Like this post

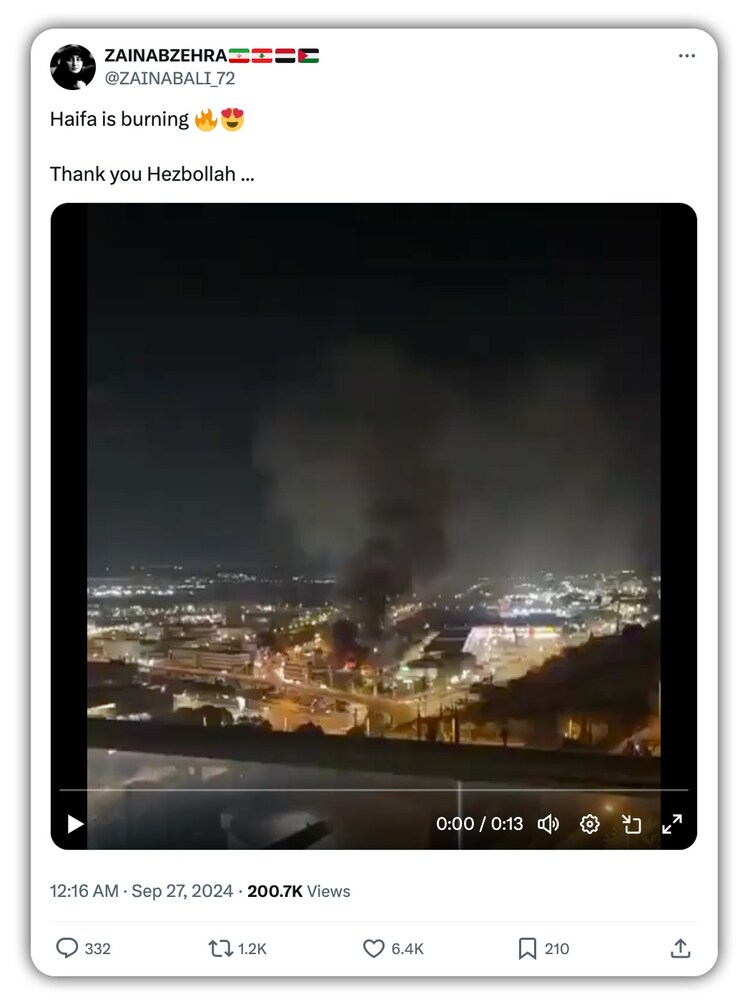374,948
